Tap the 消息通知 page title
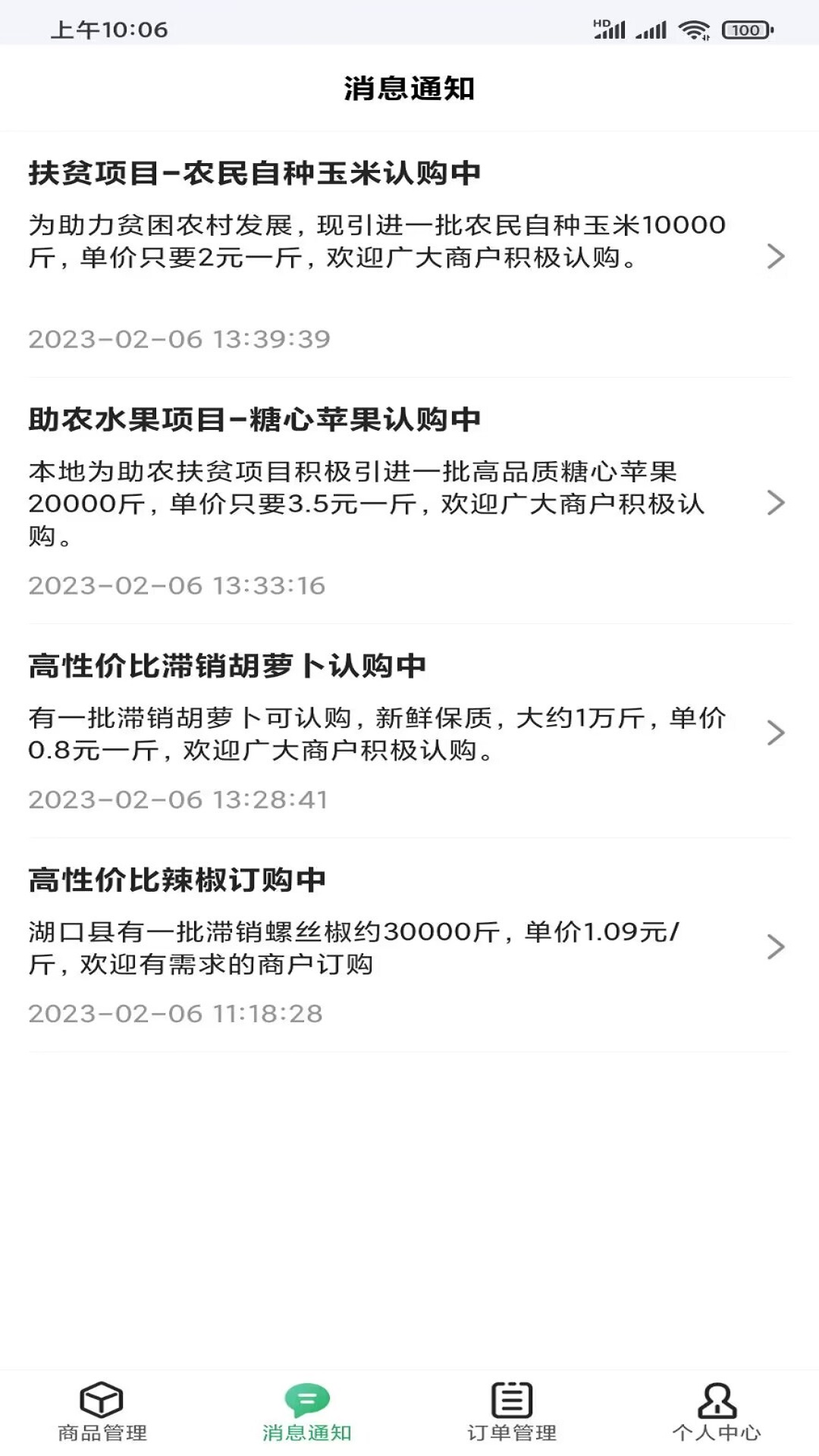Viewport: 819px width, 1456px height. click(409, 88)
